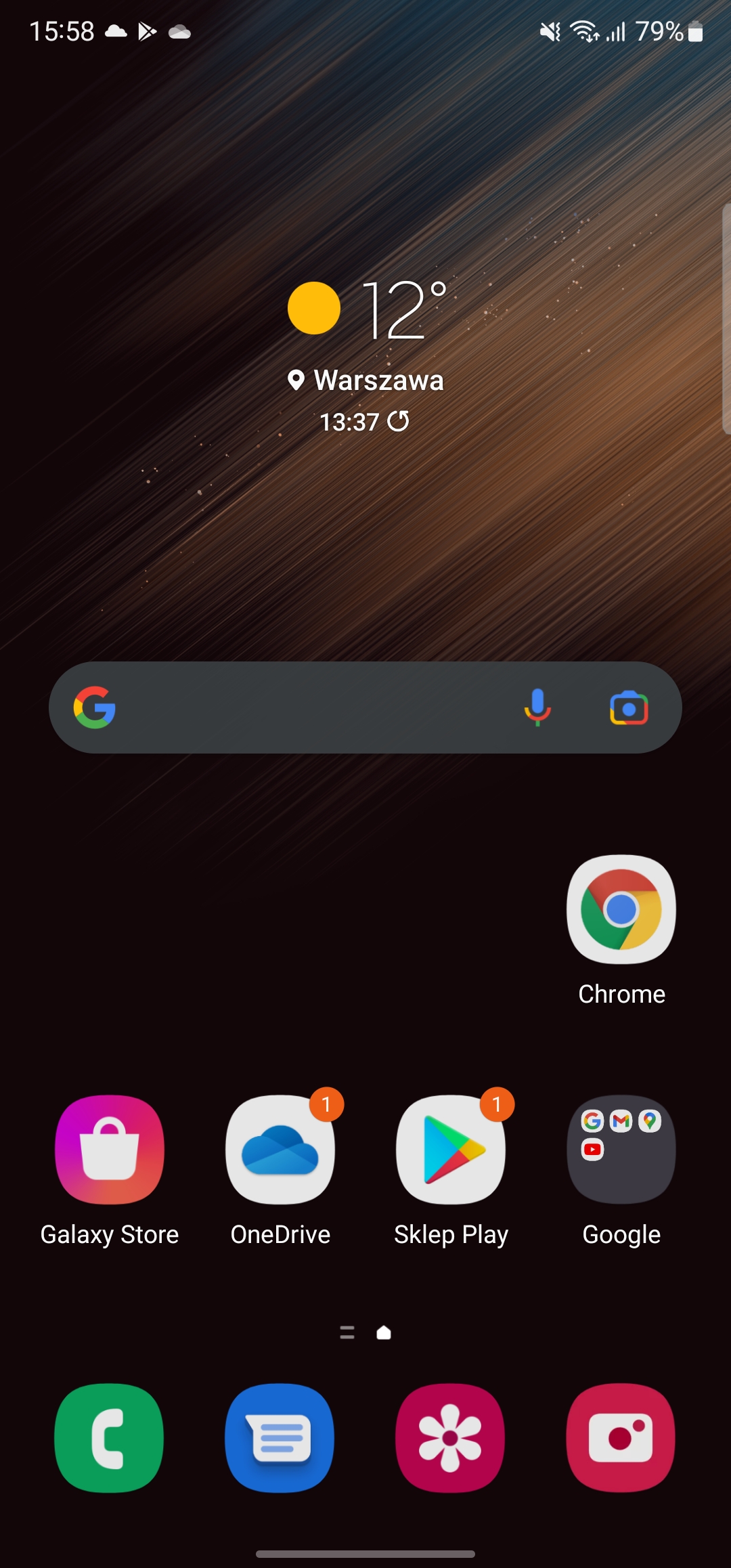Open Google Lens camera search
The height and width of the screenshot is (1568, 731).
click(629, 707)
